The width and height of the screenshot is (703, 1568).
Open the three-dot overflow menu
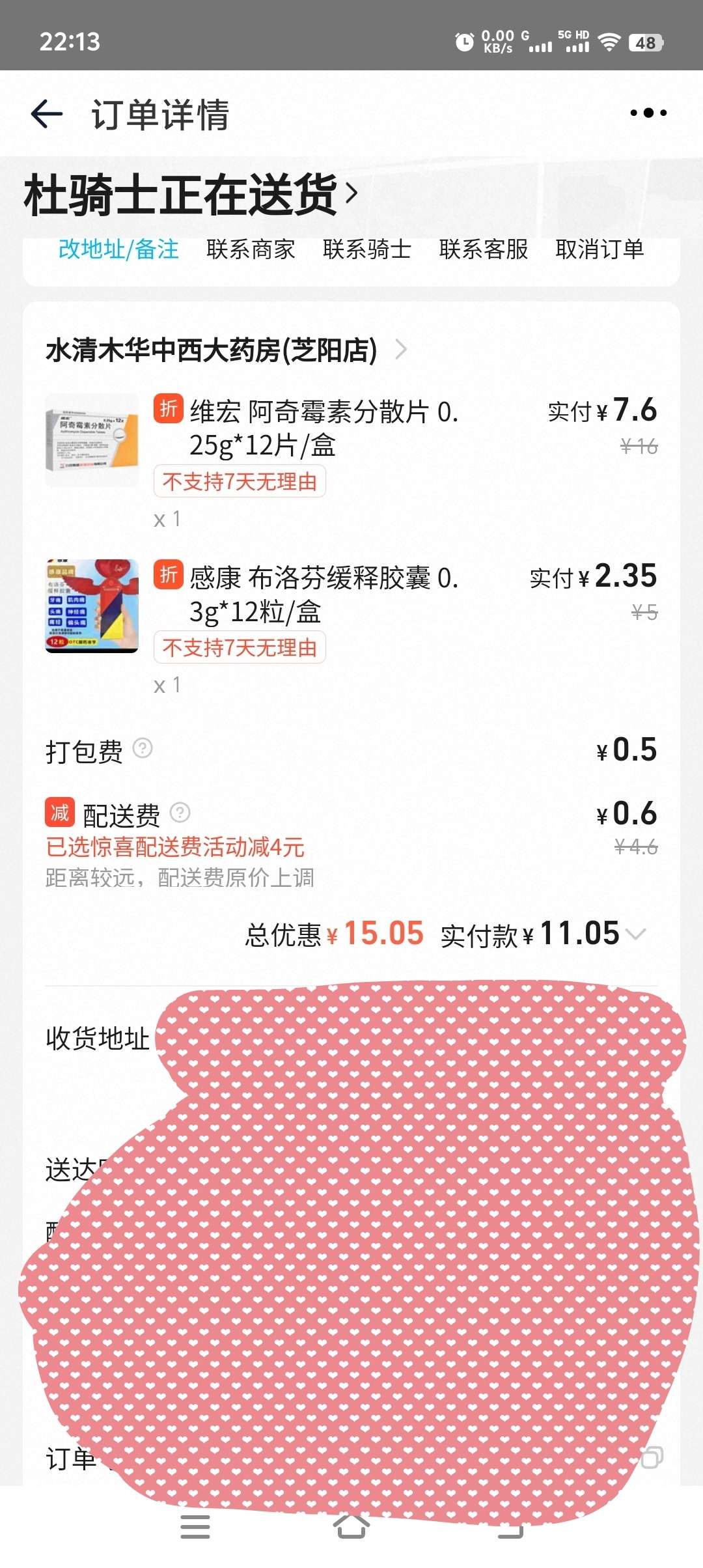click(x=648, y=113)
